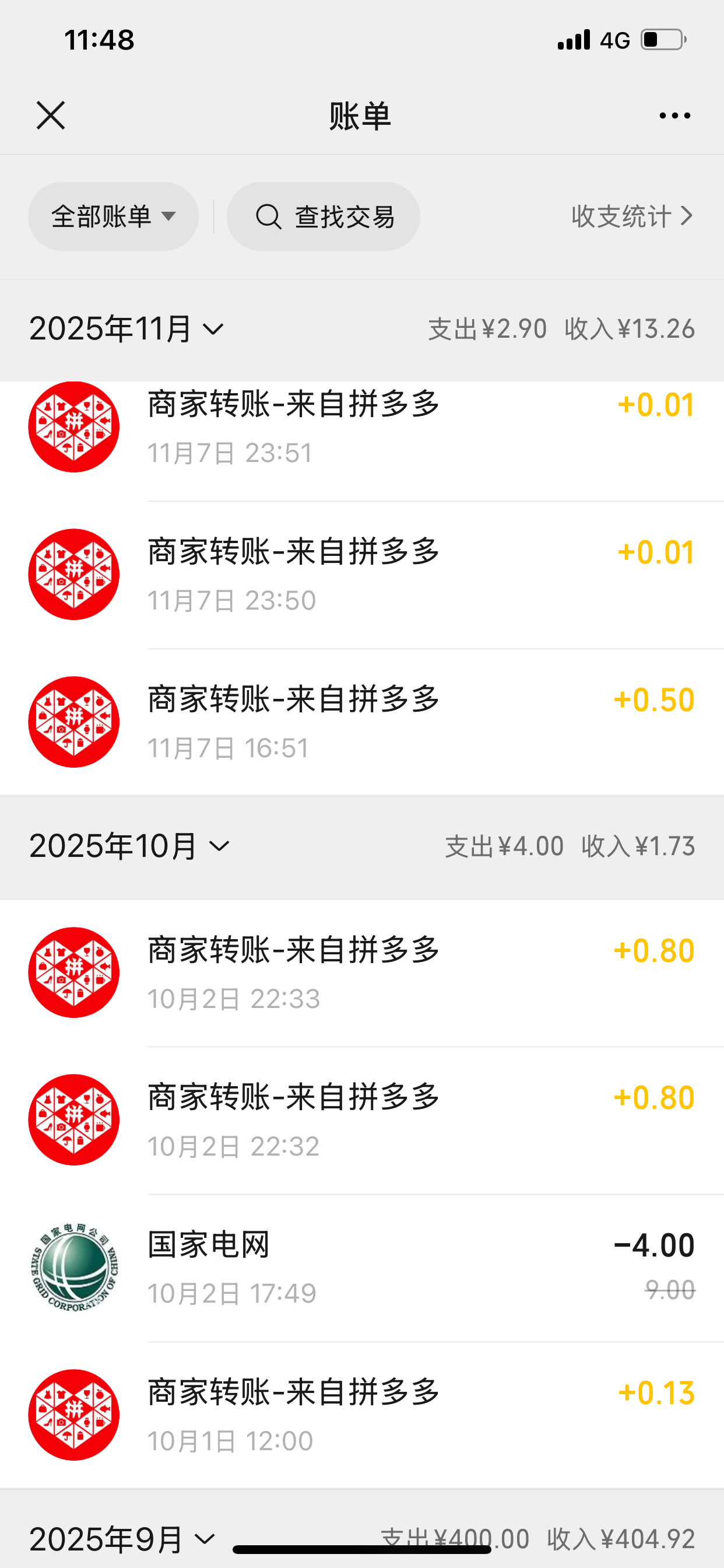Open 收支统计 statistics
This screenshot has width=724, height=1568.
[x=631, y=216]
